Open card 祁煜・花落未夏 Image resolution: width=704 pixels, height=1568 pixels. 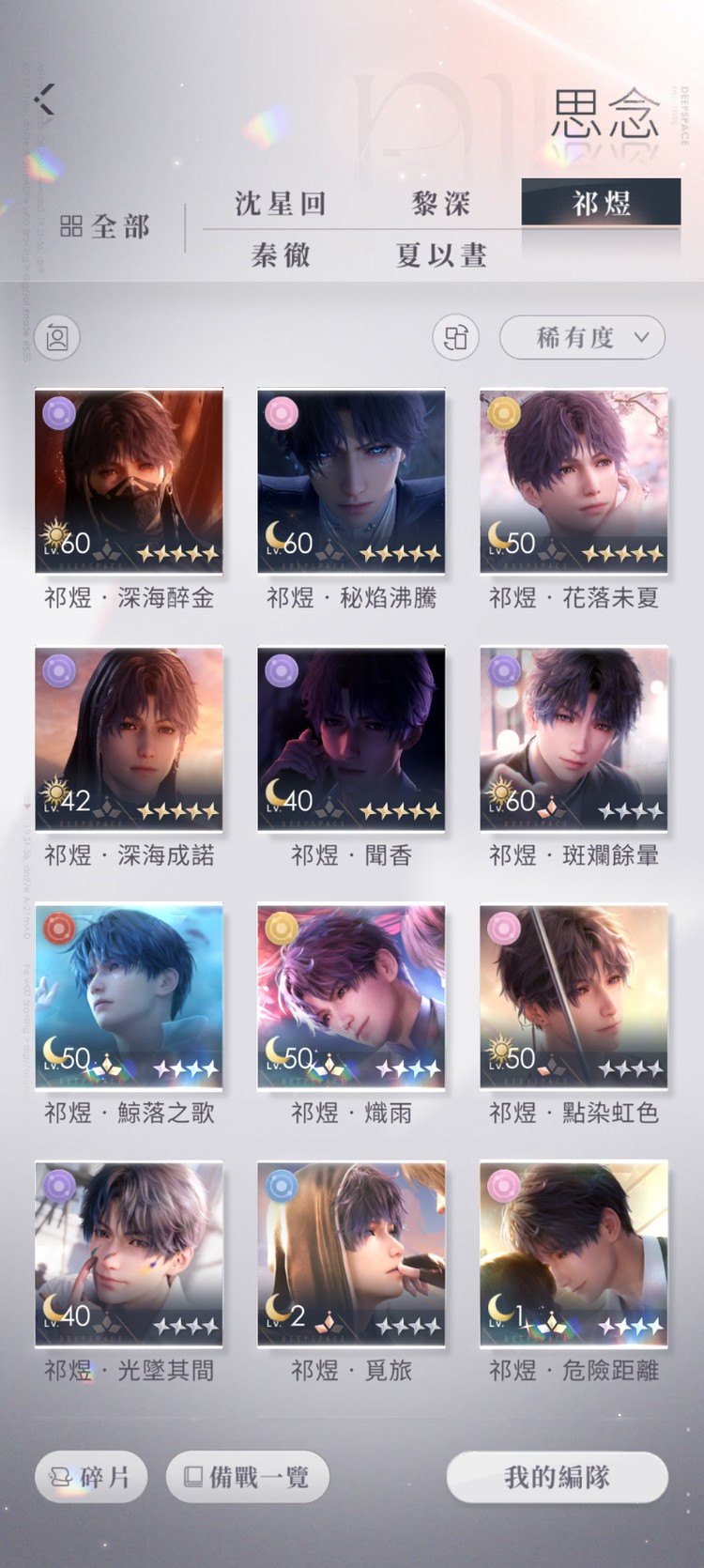coord(574,481)
